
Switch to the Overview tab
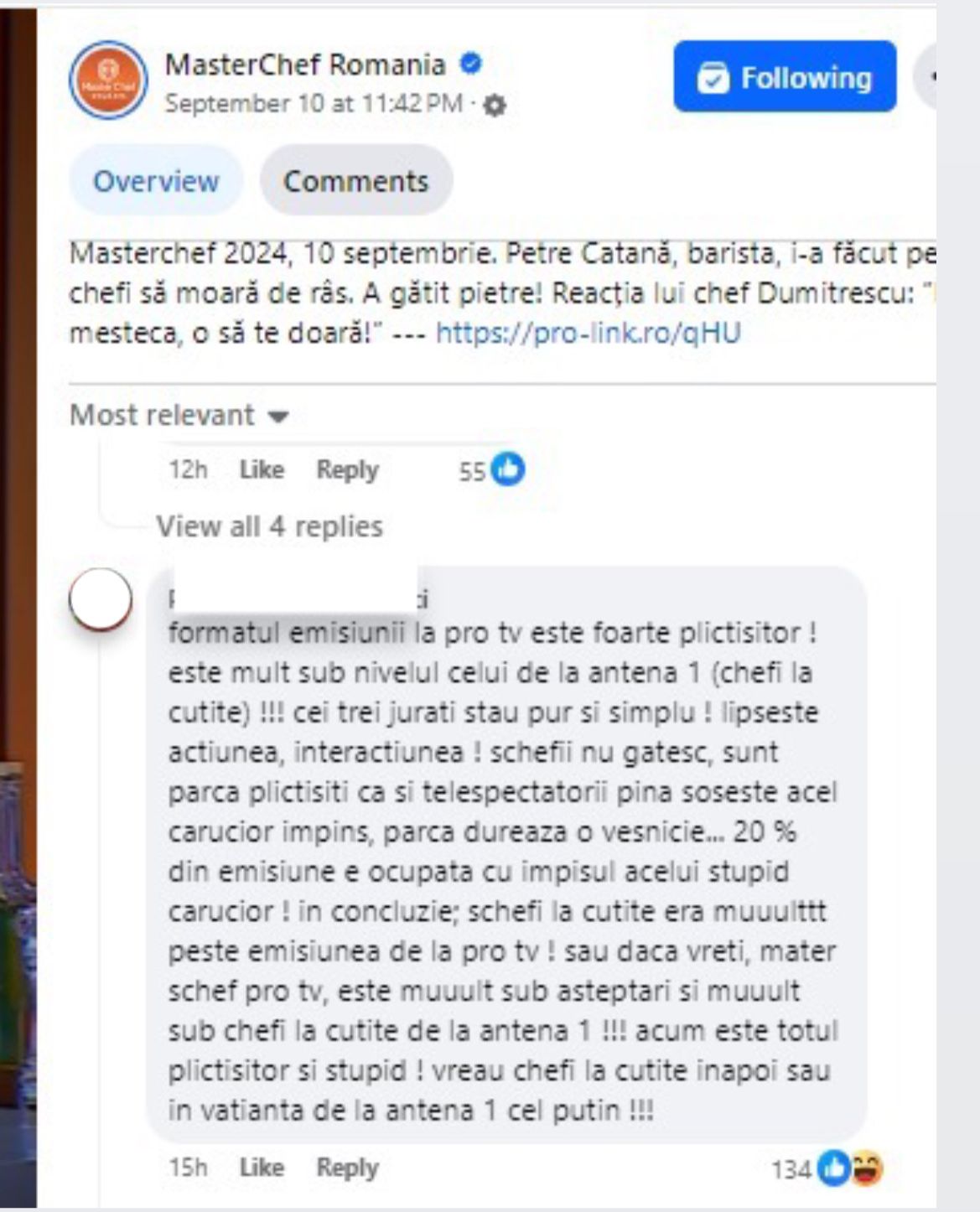(x=156, y=181)
